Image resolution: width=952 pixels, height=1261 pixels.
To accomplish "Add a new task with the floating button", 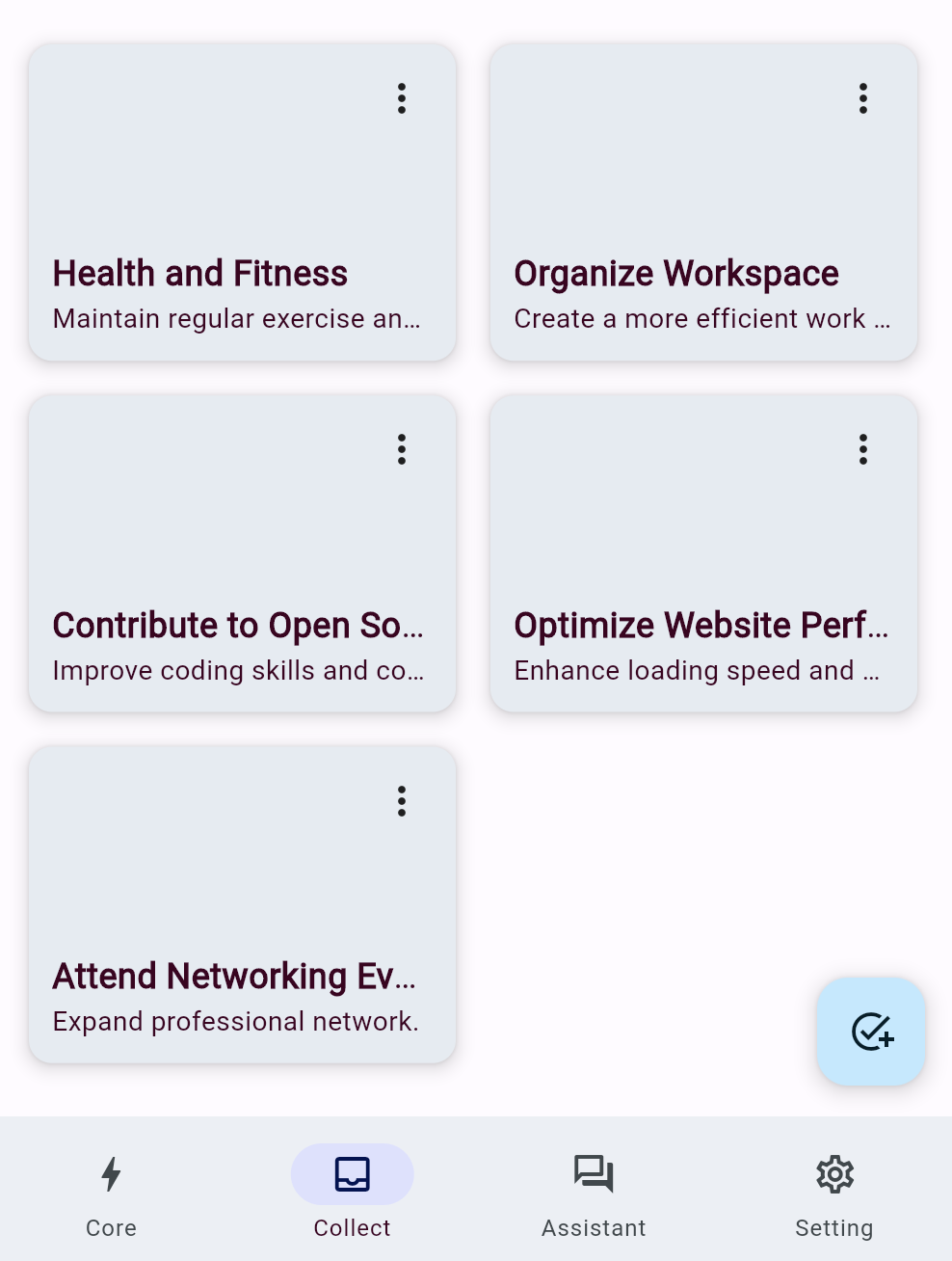I will pyautogui.click(x=871, y=1032).
